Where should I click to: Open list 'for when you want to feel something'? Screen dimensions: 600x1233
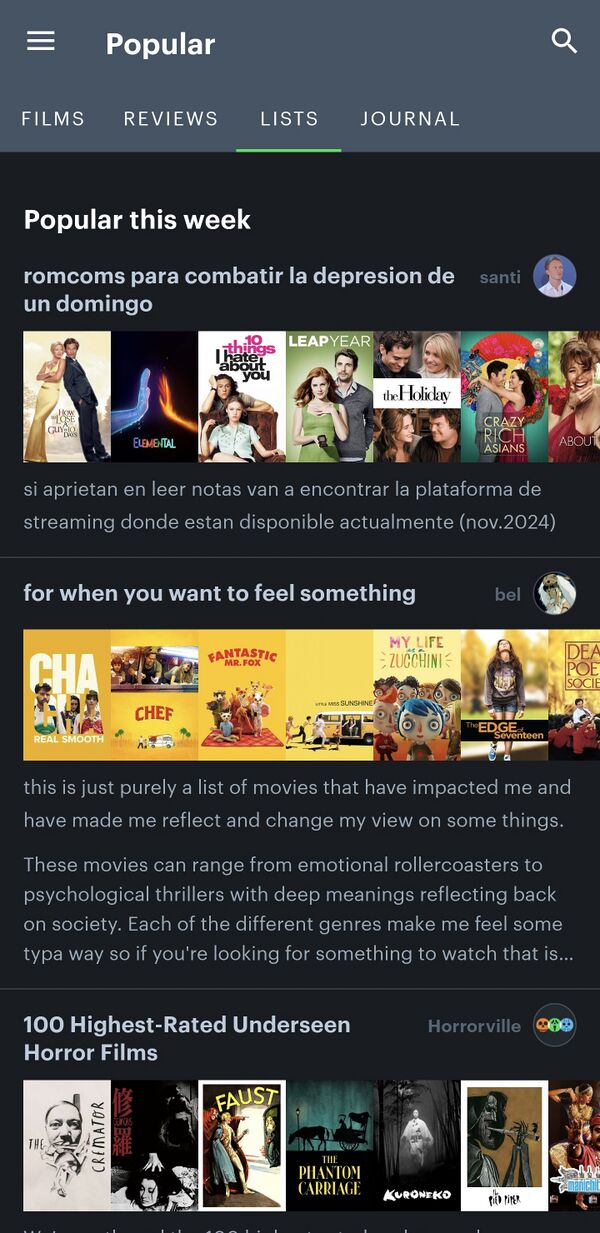point(219,593)
